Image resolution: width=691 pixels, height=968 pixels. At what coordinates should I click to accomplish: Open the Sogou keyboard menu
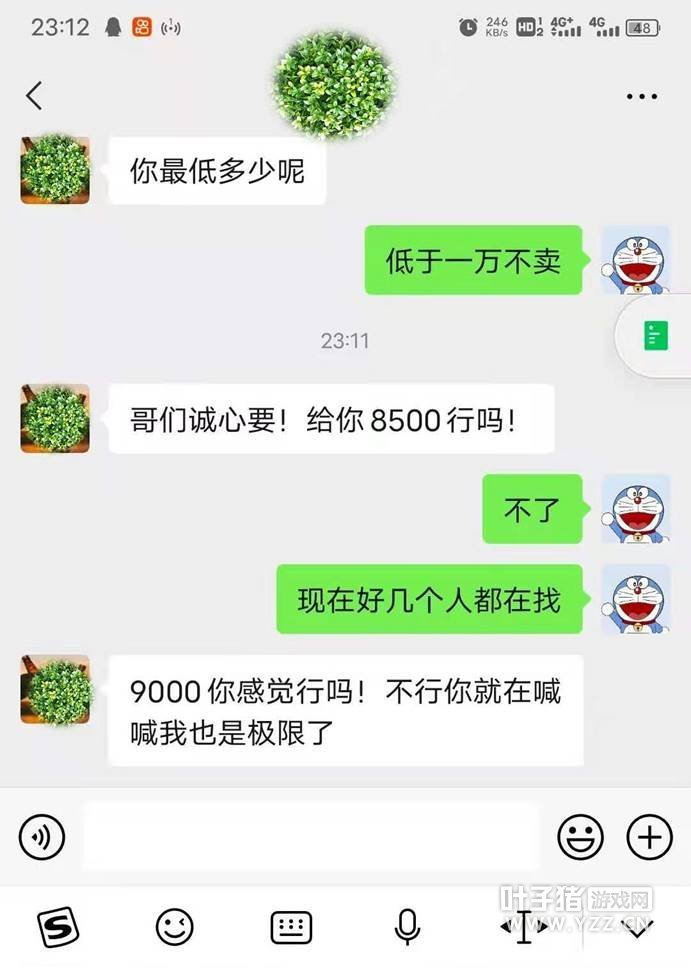point(59,927)
